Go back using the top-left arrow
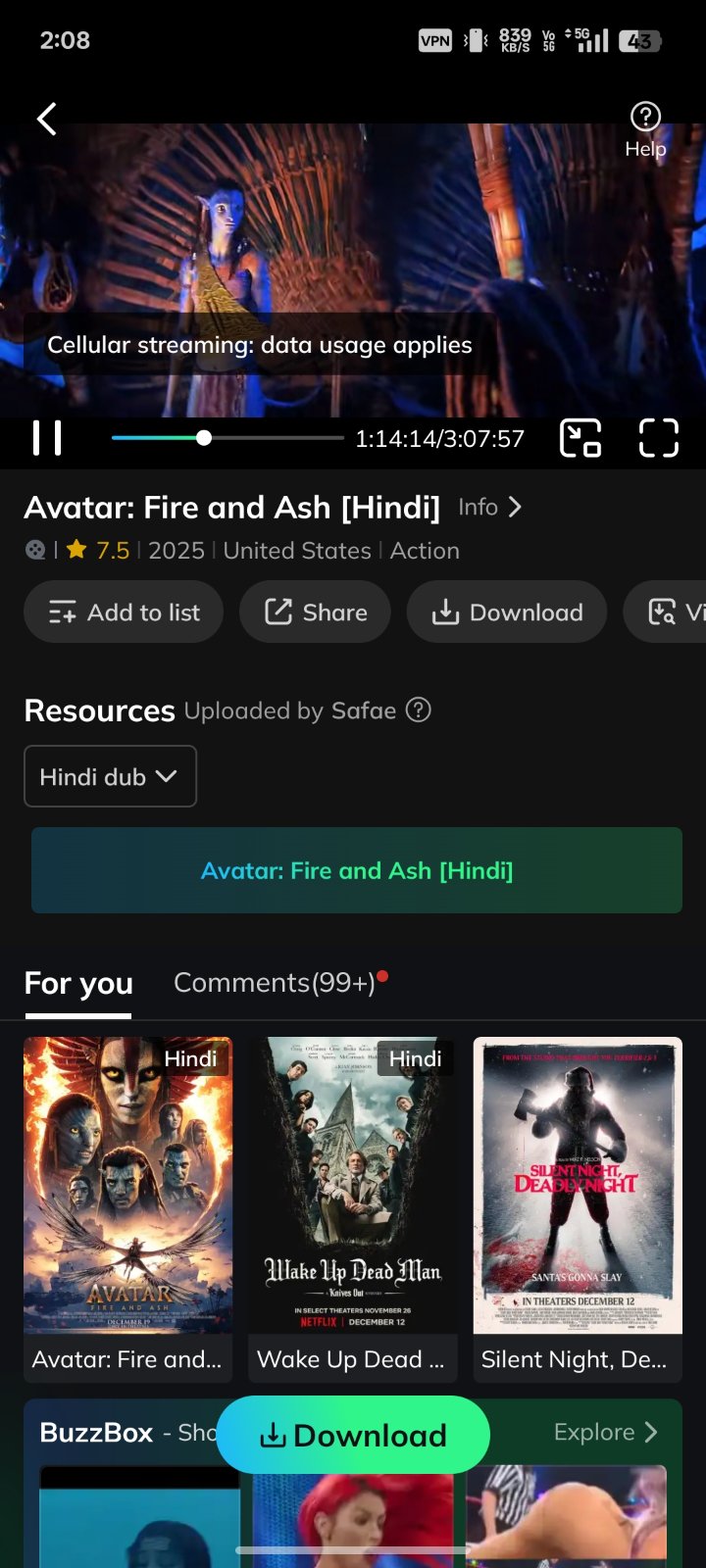 coord(46,120)
